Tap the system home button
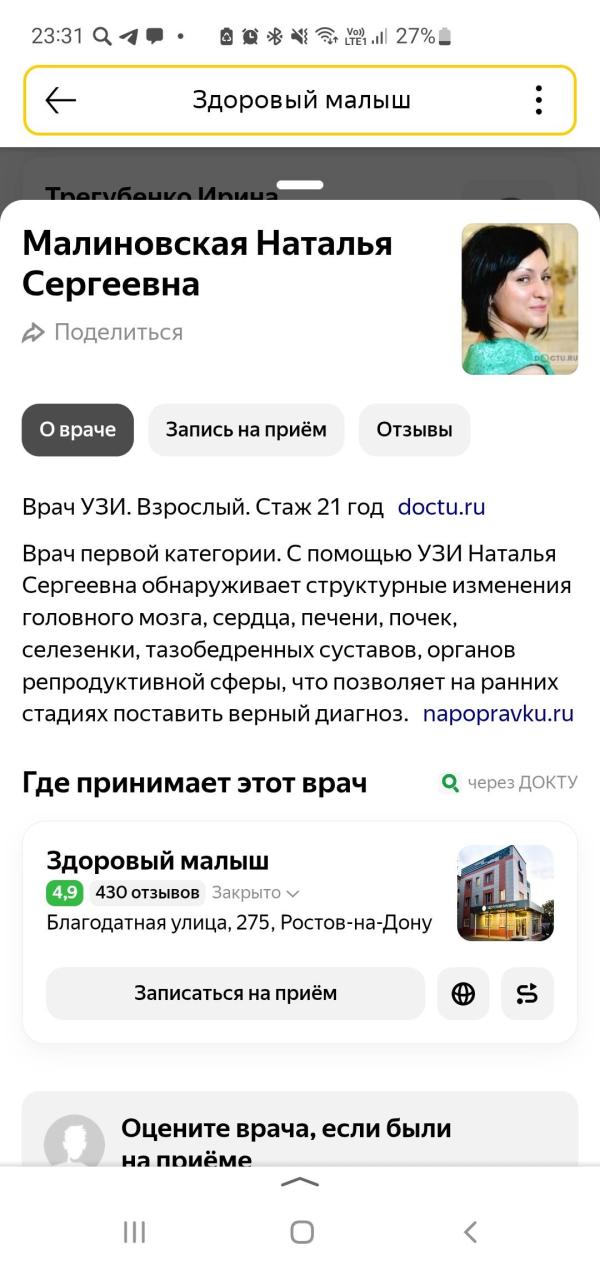 pos(301,1232)
